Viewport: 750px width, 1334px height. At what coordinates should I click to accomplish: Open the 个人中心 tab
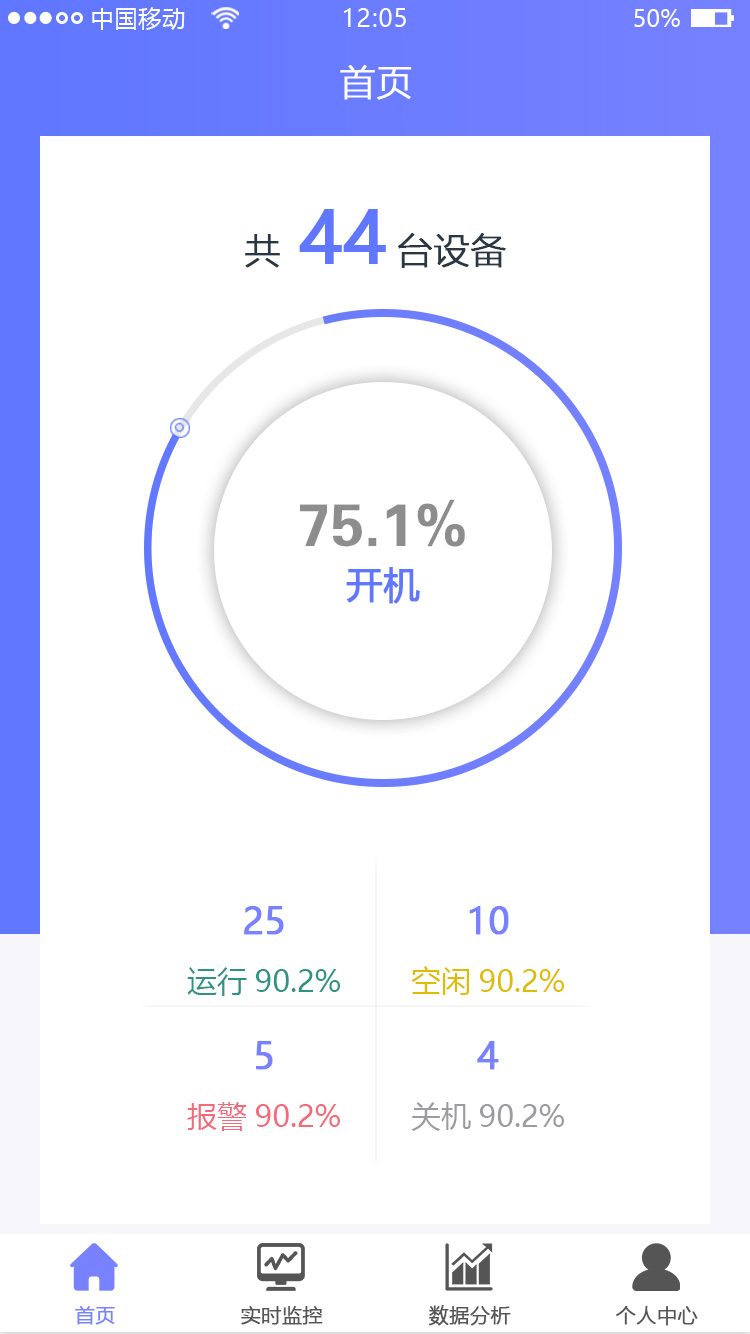656,1284
